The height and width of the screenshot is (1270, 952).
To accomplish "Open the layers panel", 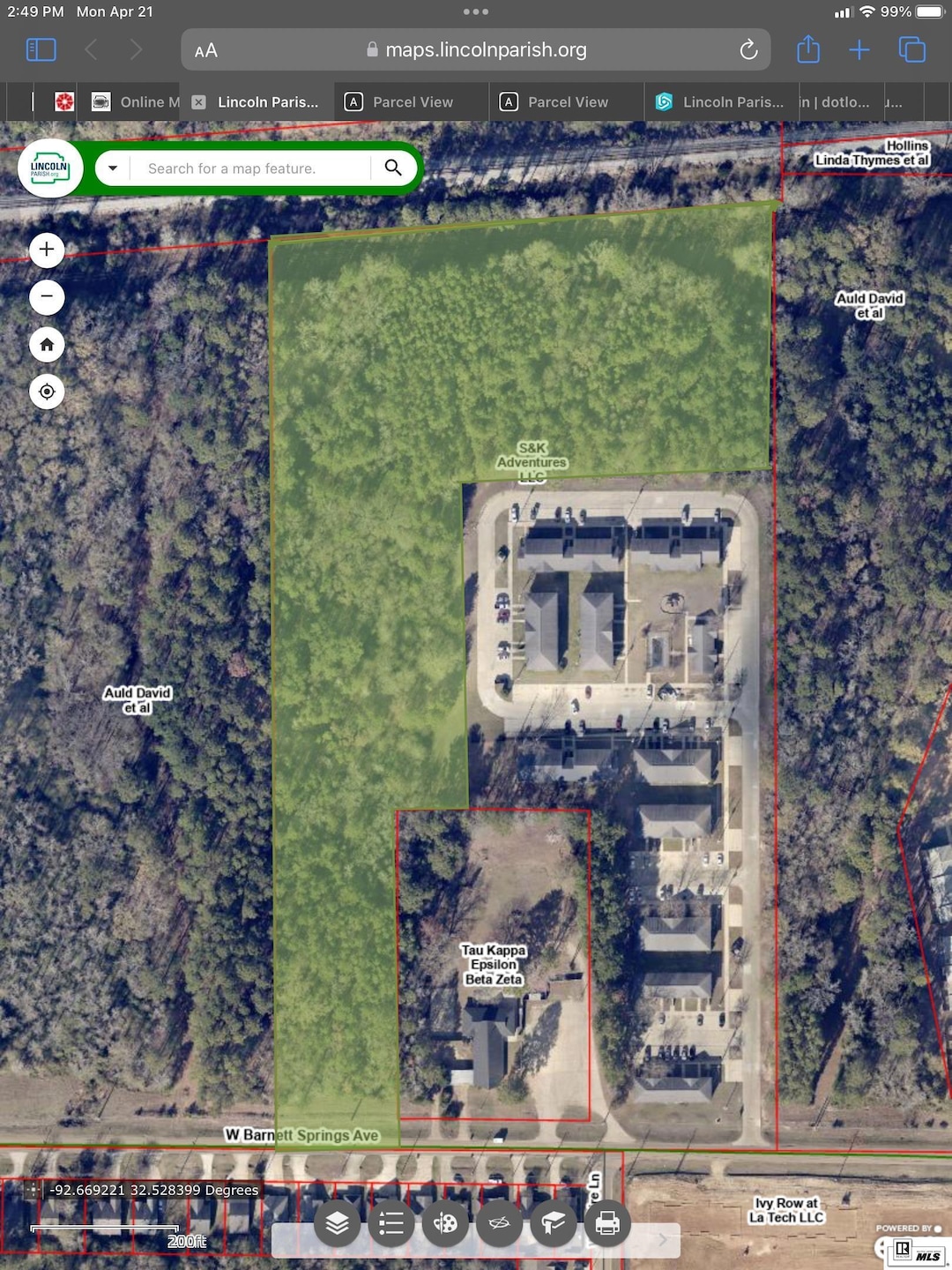I will click(337, 1223).
